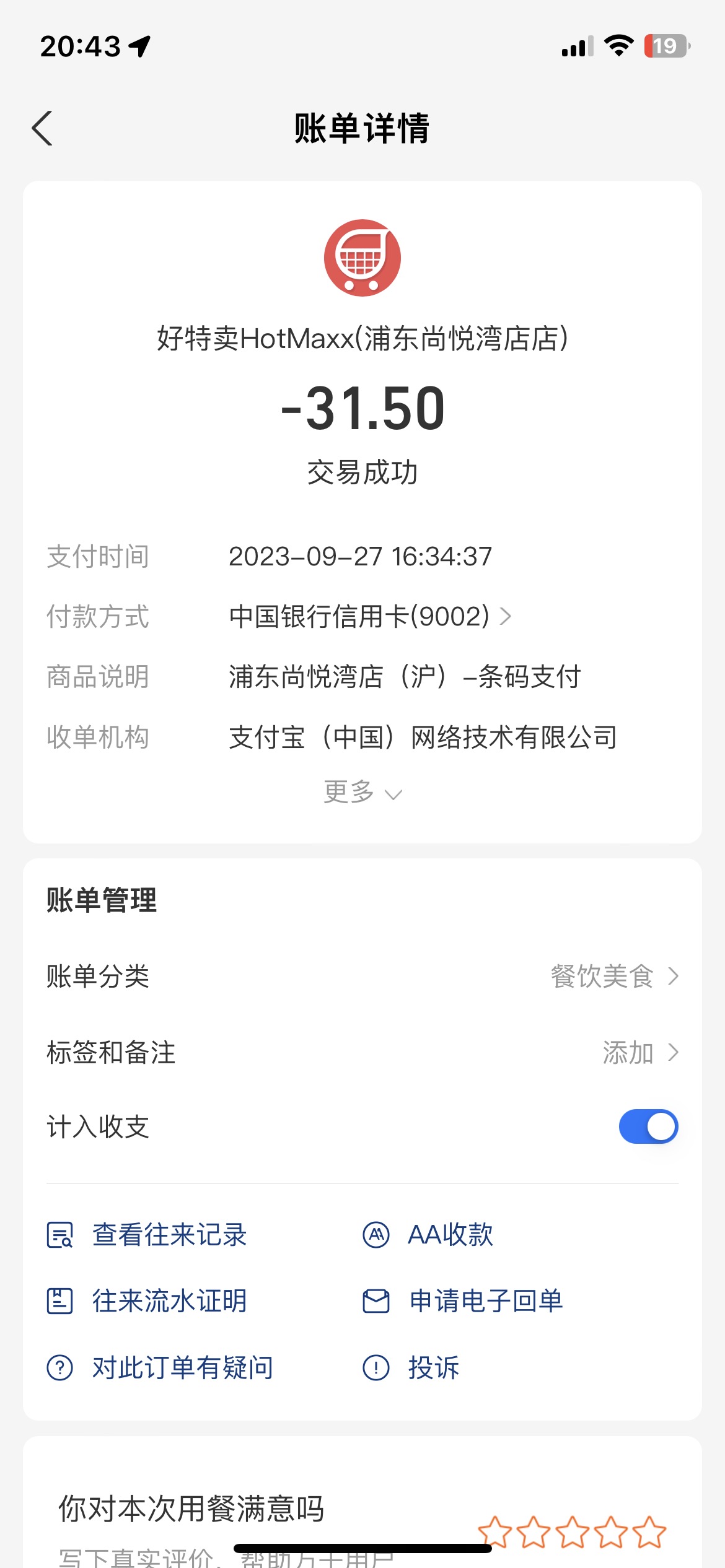Add 标签和备注 to this bill
The image size is (725, 1568).
pyautogui.click(x=362, y=1052)
